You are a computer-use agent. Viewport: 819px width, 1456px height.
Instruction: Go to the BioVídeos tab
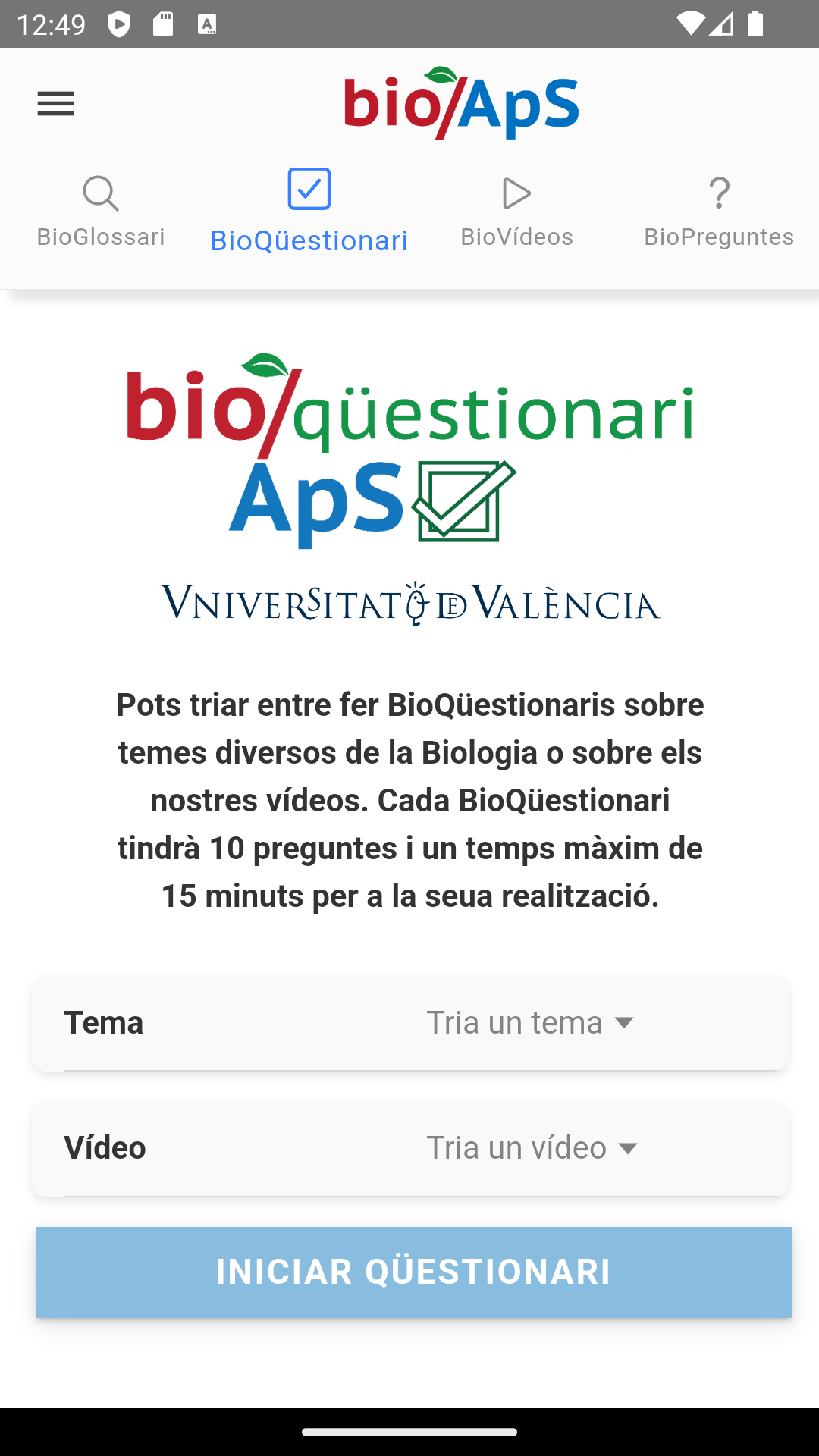(x=516, y=212)
